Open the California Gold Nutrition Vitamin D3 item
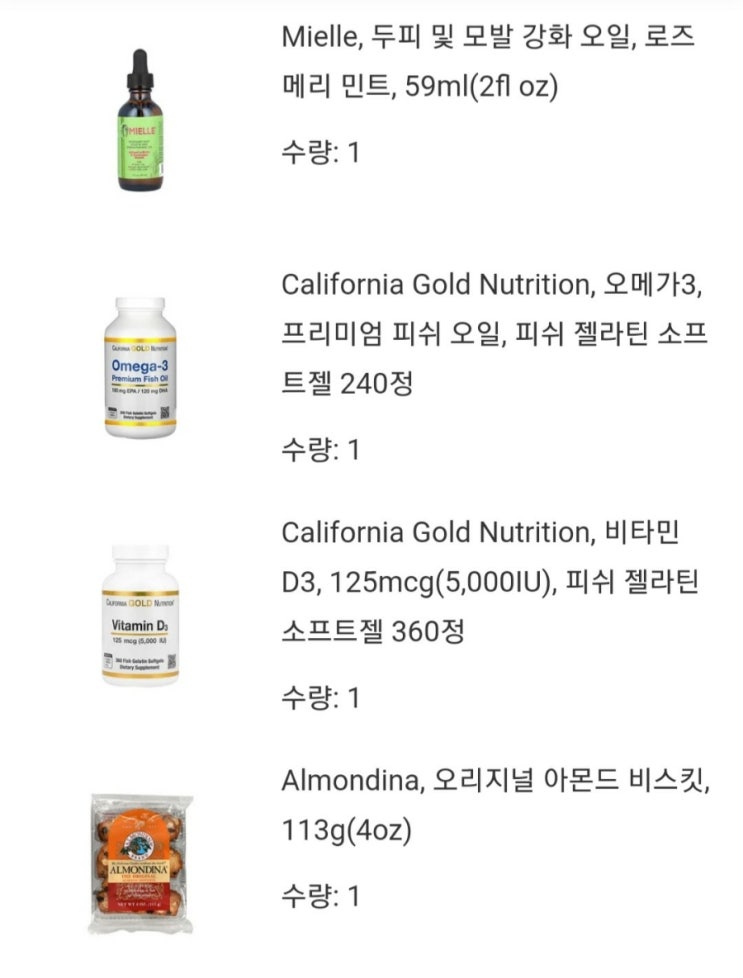The image size is (743, 978). (490, 581)
